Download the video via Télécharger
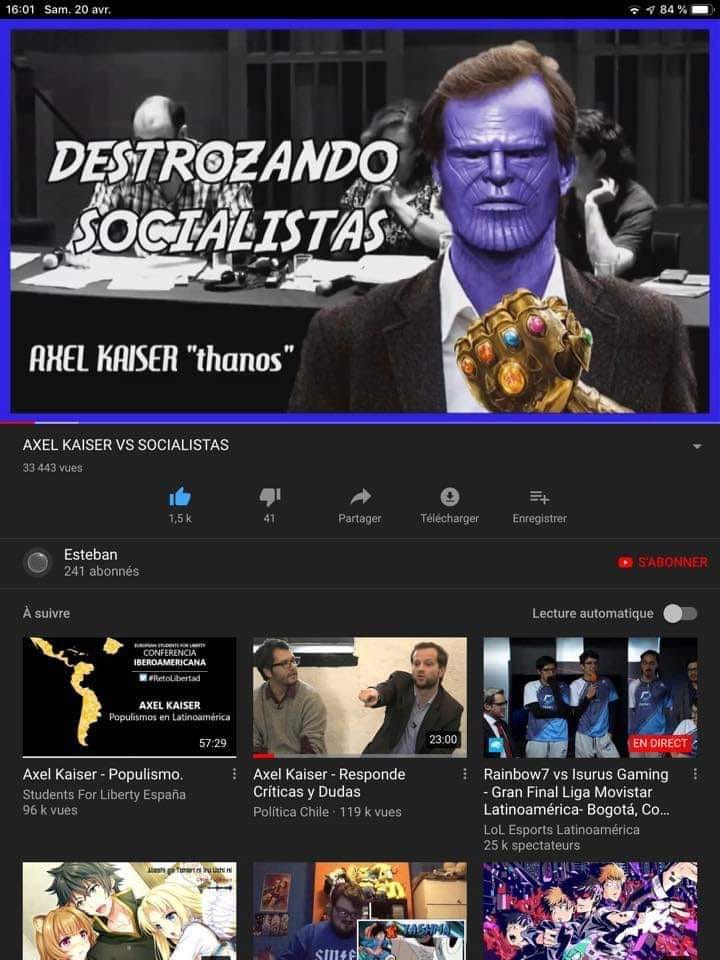 point(449,498)
